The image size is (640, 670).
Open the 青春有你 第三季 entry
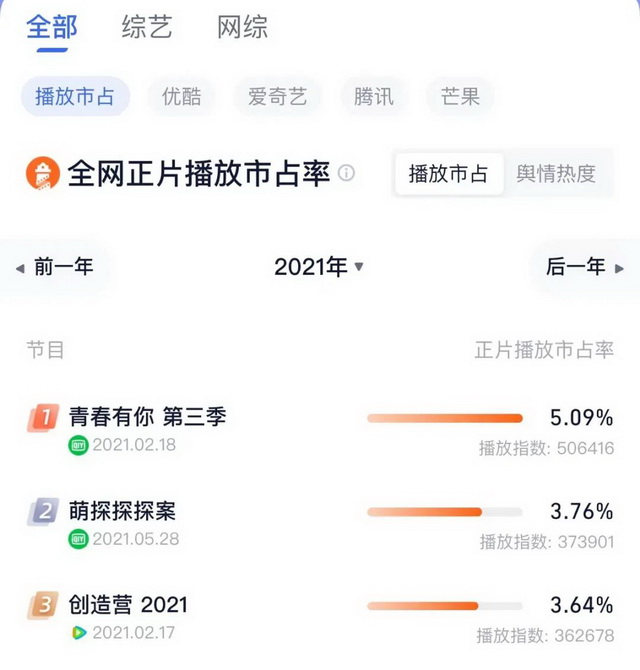(x=148, y=417)
